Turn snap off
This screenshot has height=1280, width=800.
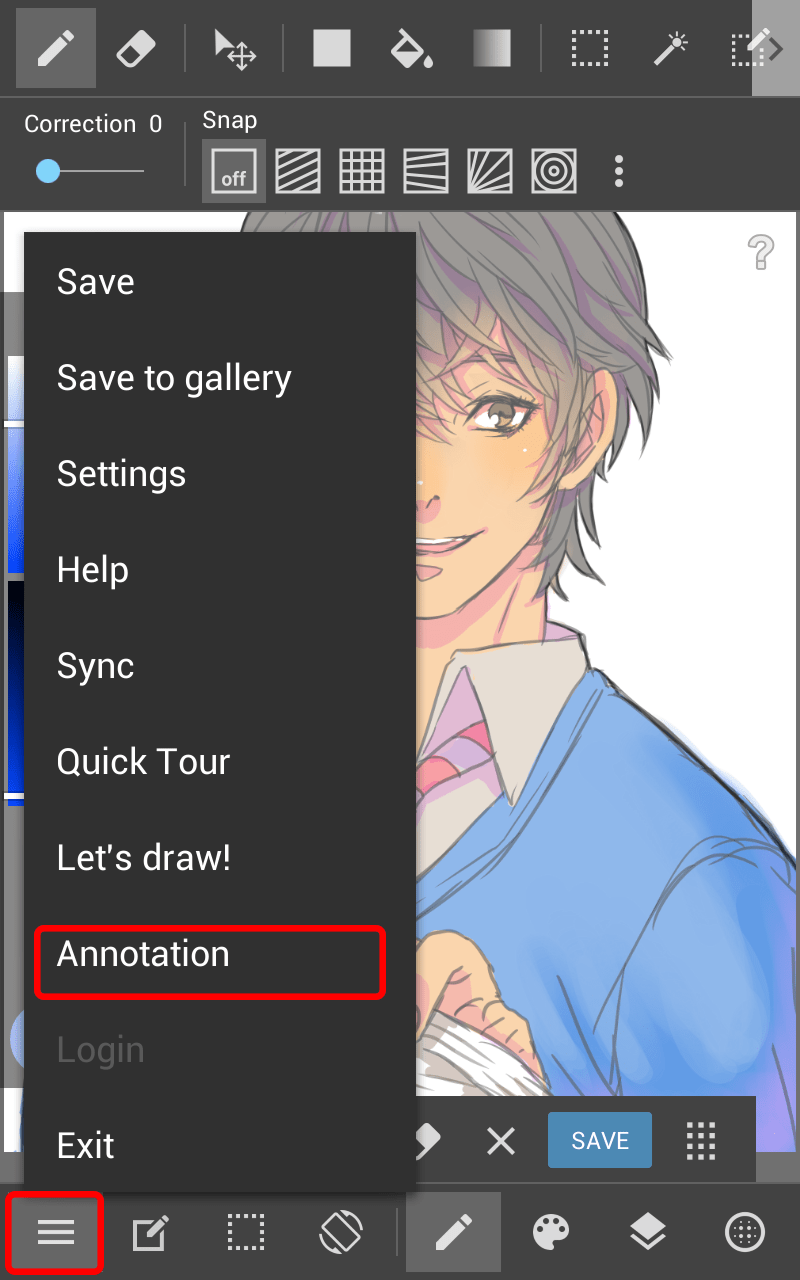[x=233, y=170]
